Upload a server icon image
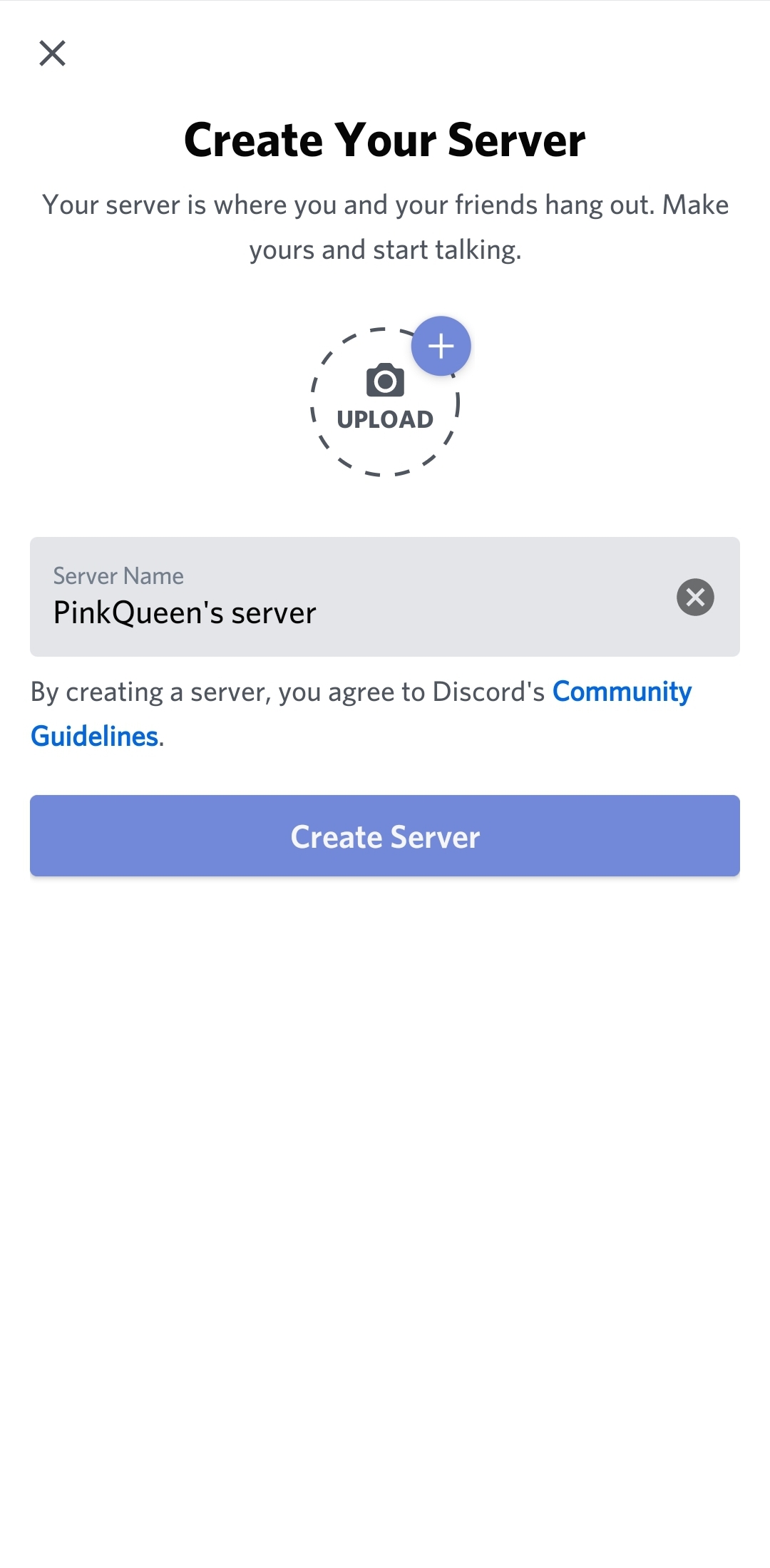The image size is (770, 1568). pyautogui.click(x=386, y=401)
